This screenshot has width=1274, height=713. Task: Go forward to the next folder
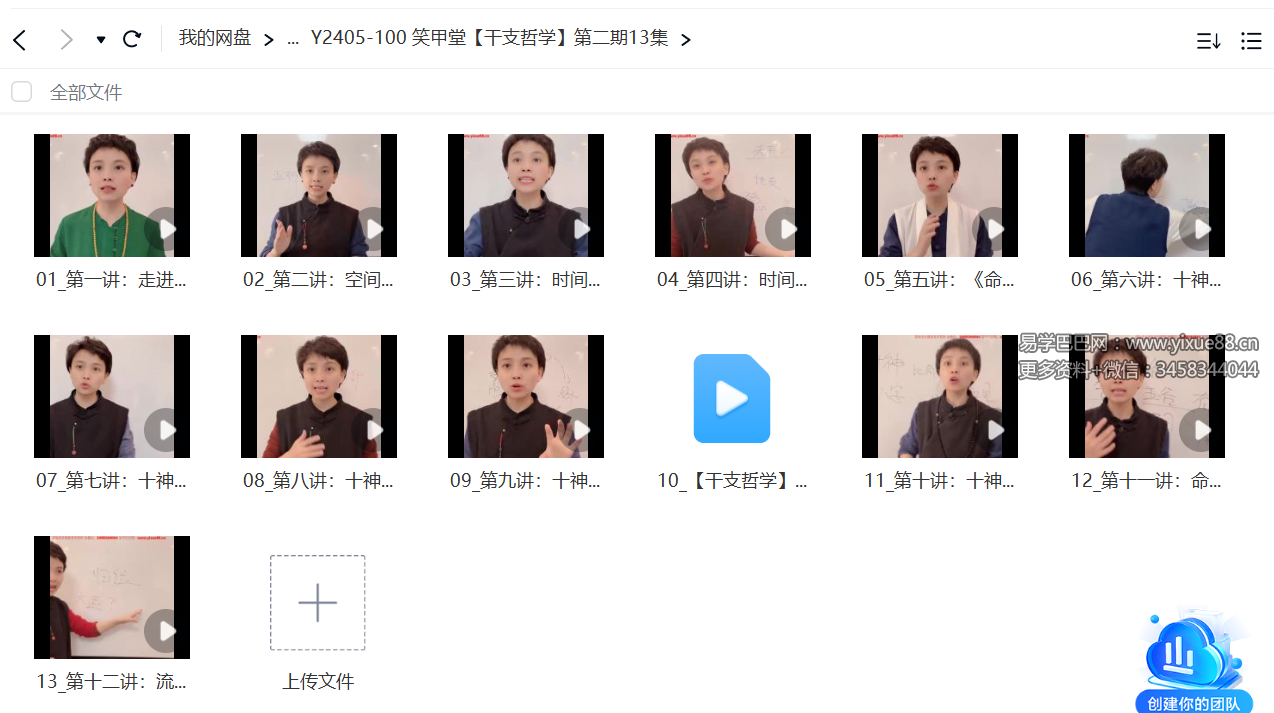66,39
